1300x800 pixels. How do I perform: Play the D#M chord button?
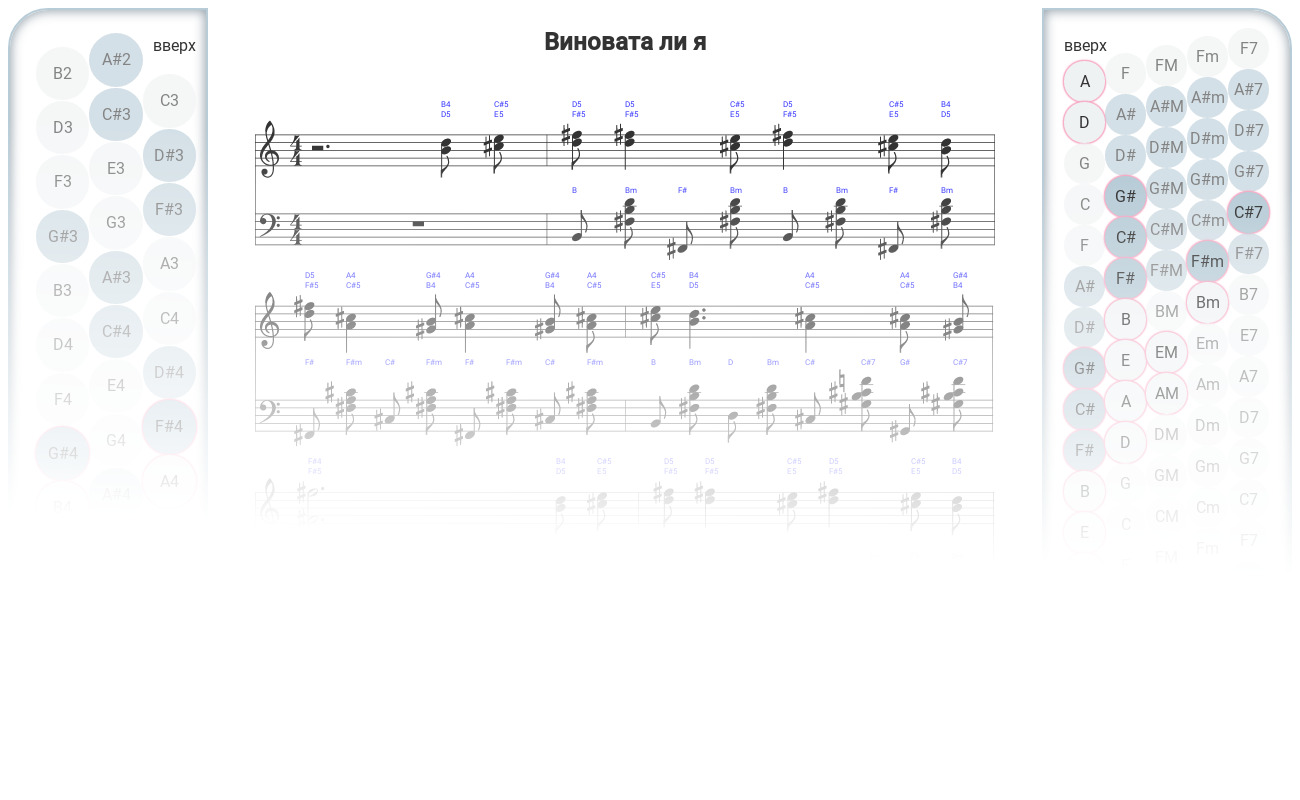(x=1166, y=147)
